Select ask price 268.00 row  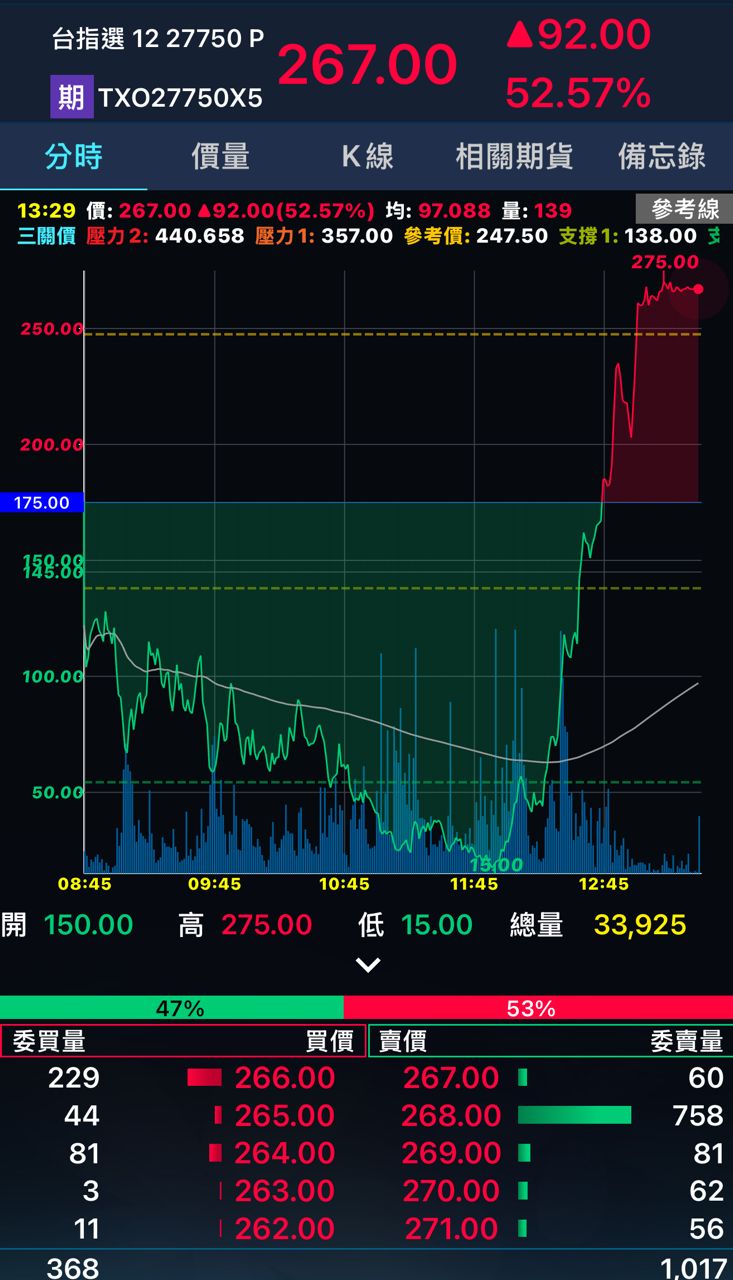point(450,1115)
